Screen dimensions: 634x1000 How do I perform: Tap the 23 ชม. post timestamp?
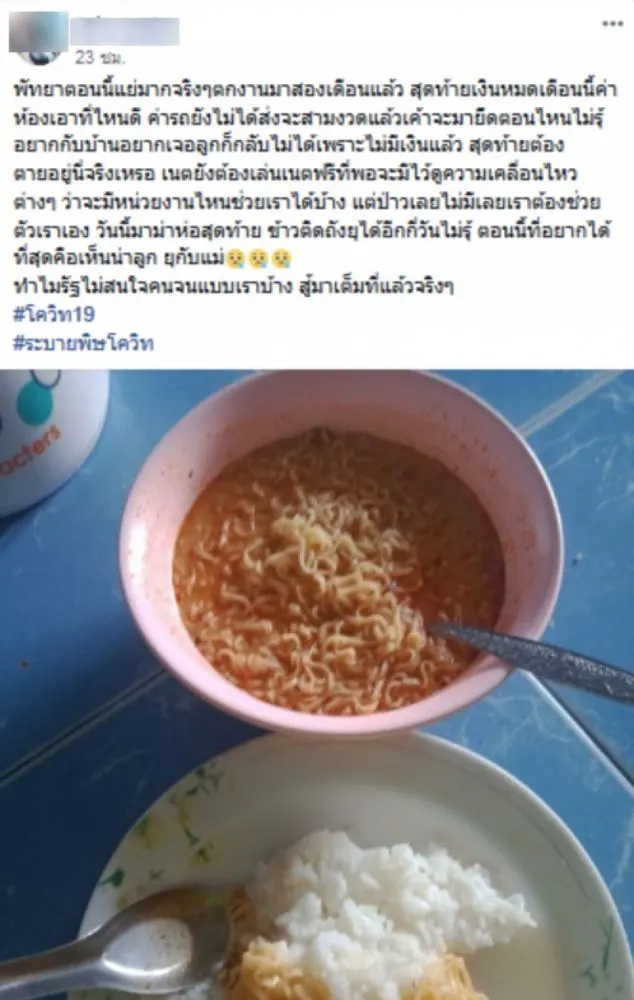pyautogui.click(x=100, y=57)
